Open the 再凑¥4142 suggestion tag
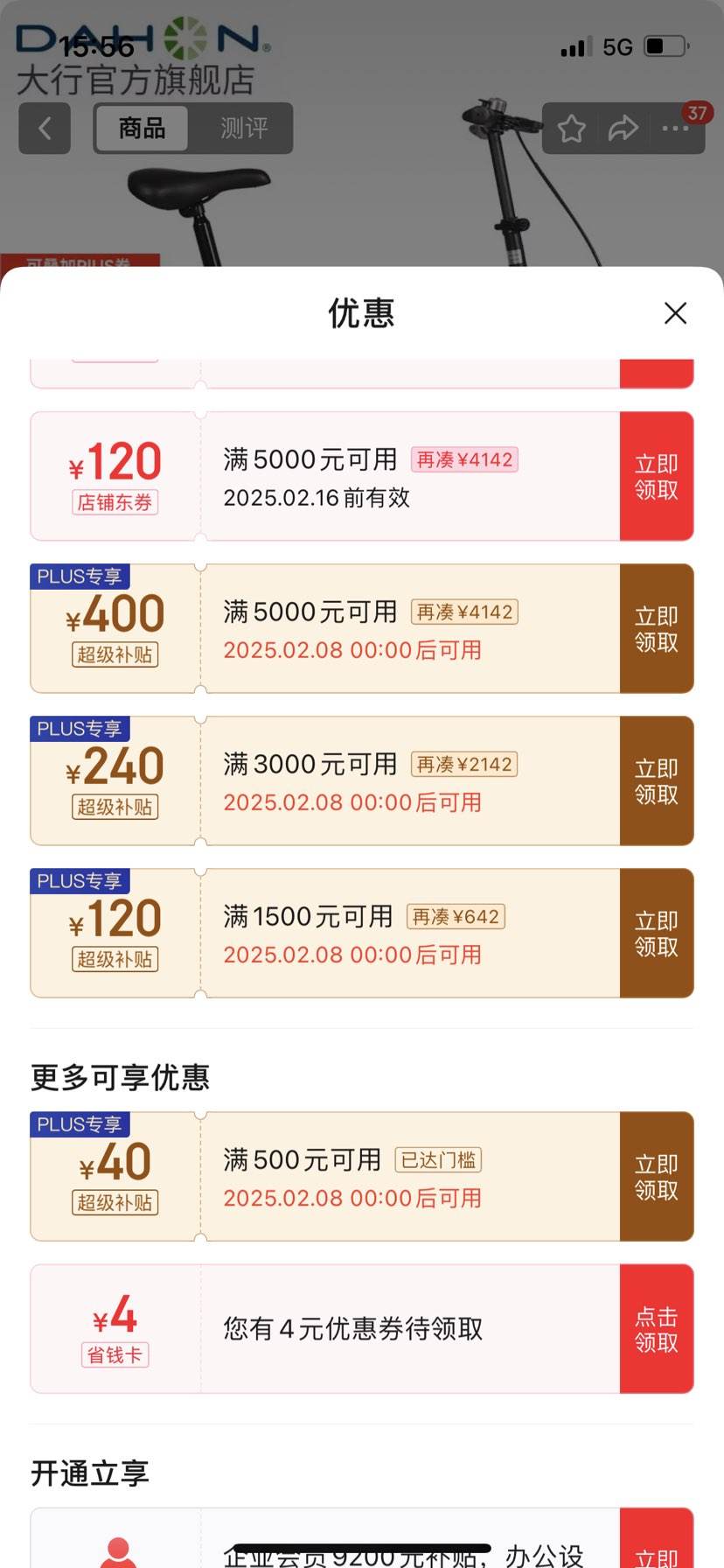The height and width of the screenshot is (1568, 724). tap(467, 458)
